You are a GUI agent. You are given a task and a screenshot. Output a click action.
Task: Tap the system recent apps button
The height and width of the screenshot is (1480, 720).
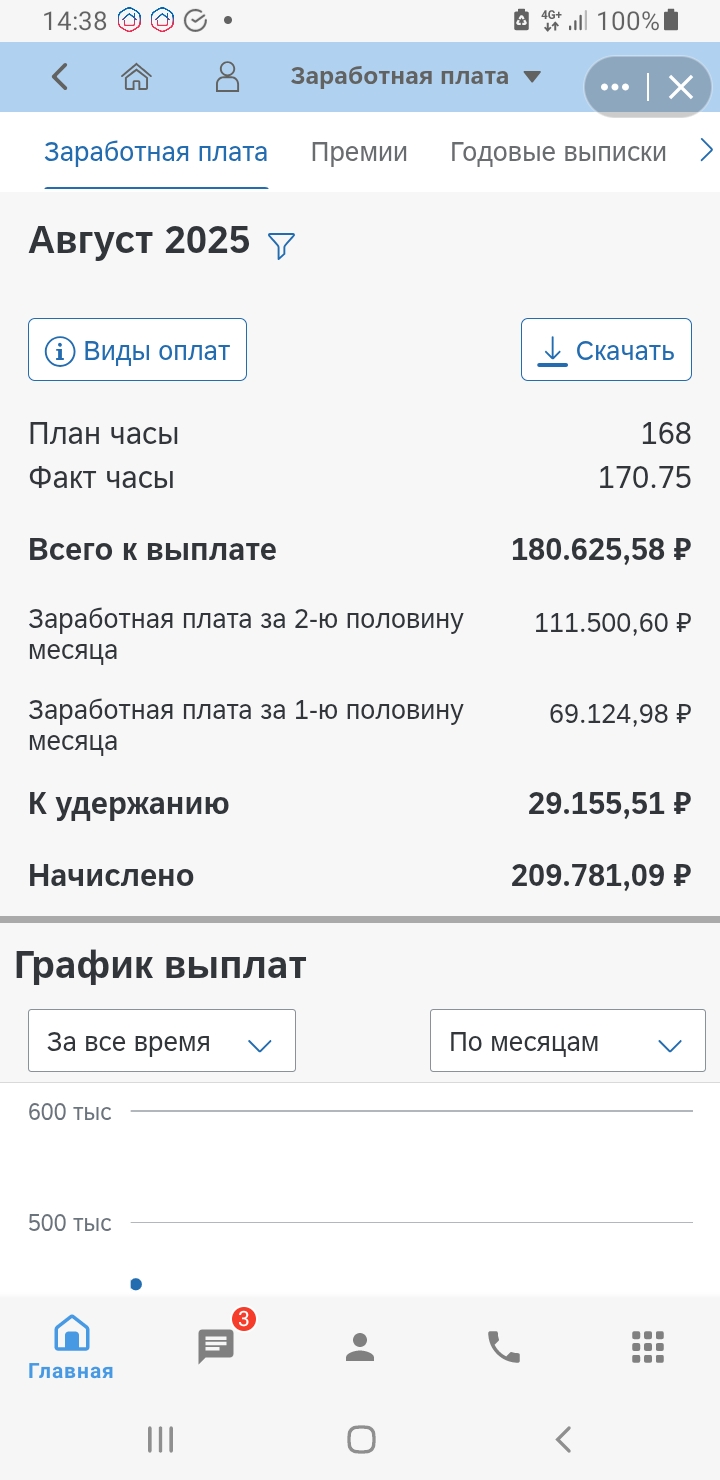160,1439
